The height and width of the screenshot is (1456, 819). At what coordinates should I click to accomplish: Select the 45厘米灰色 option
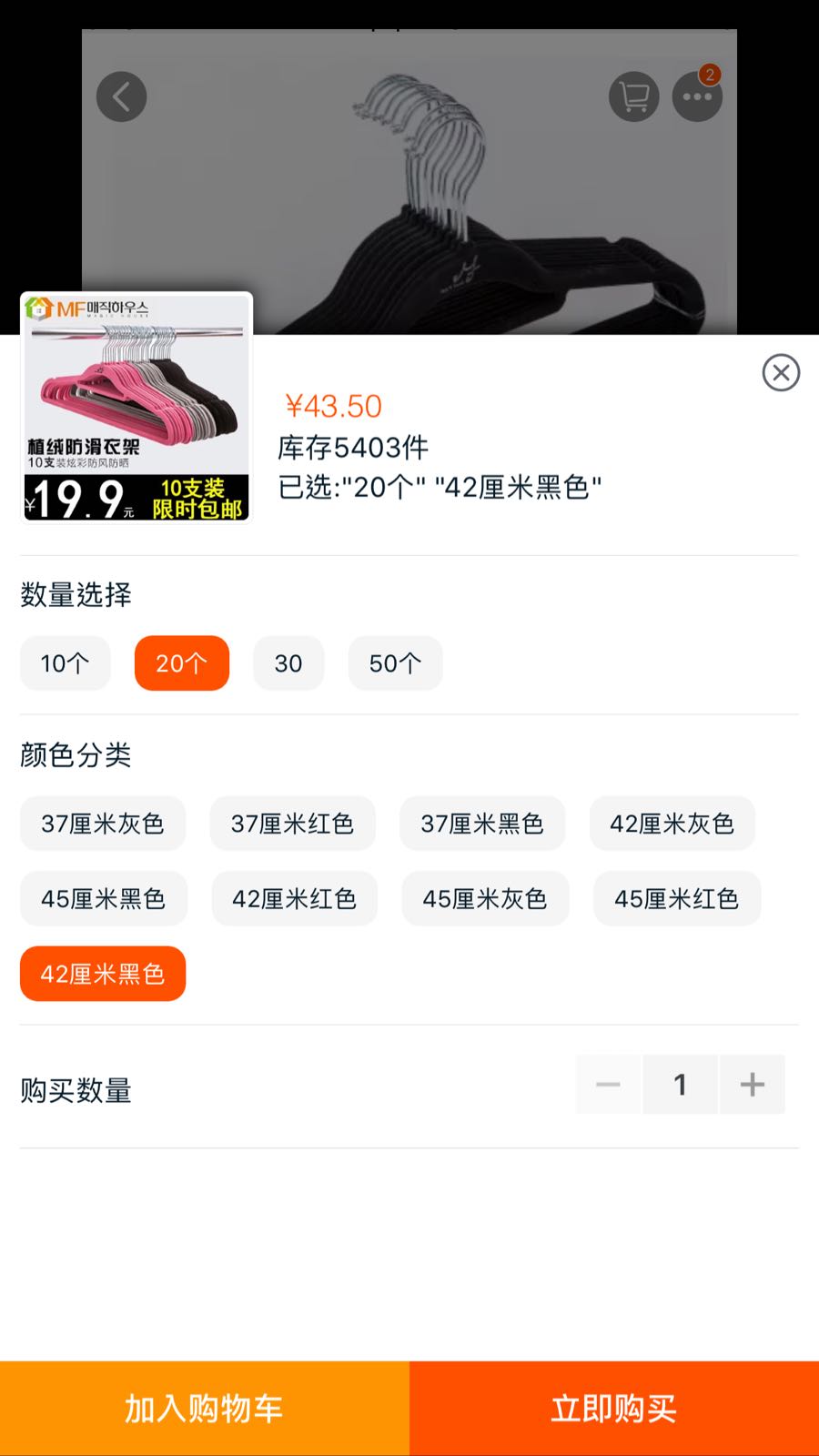click(x=485, y=899)
